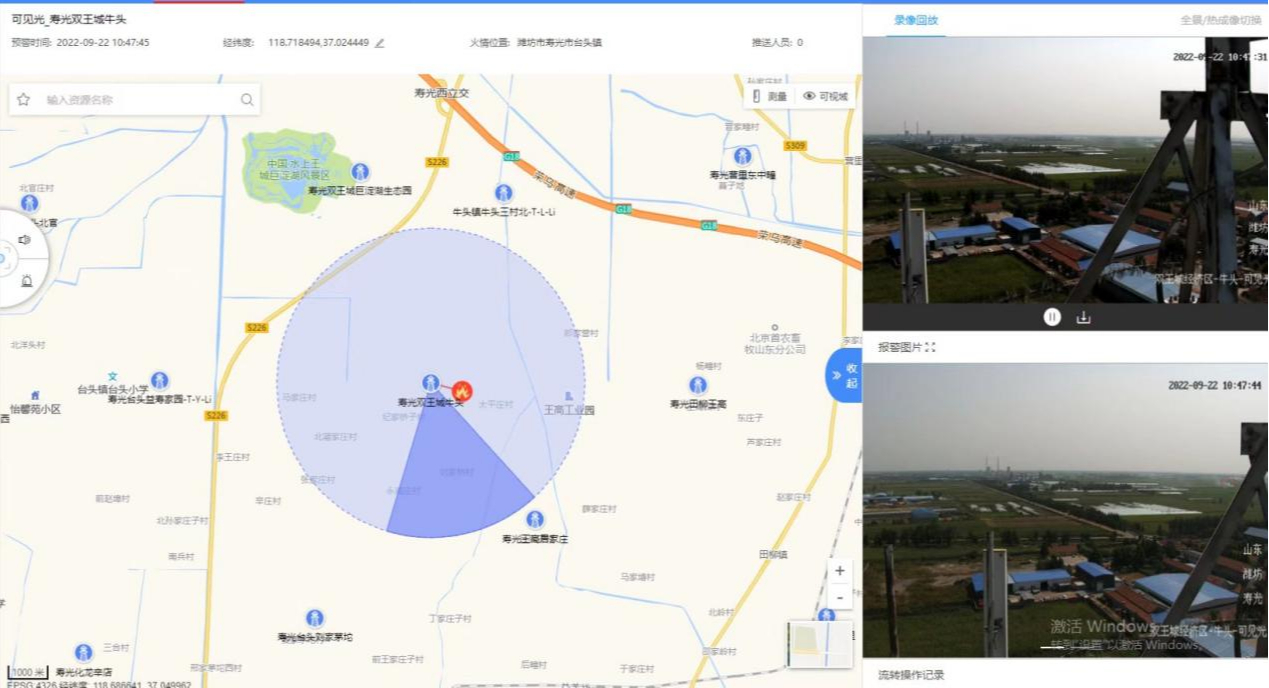This screenshot has width=1269, height=688.
Task: Collapse the side panel with 收起
Action: coord(845,376)
